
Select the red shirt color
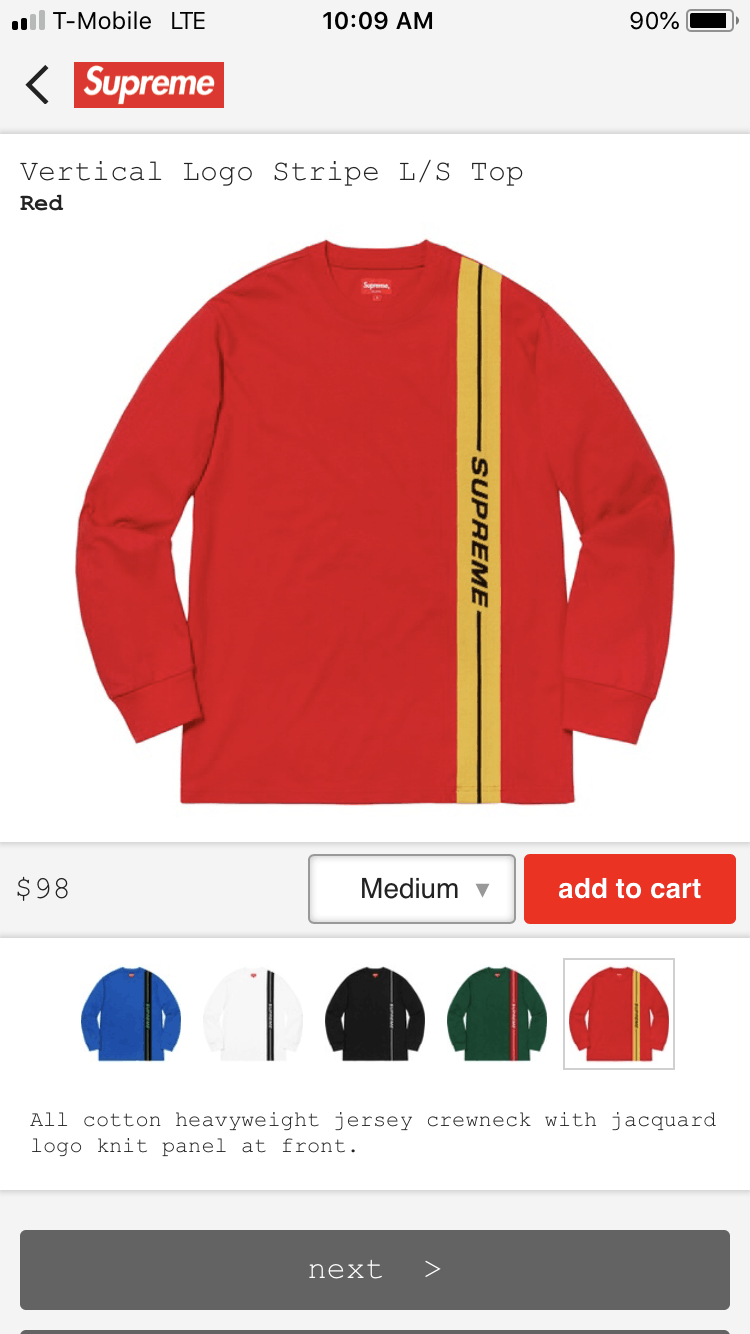(x=619, y=1013)
